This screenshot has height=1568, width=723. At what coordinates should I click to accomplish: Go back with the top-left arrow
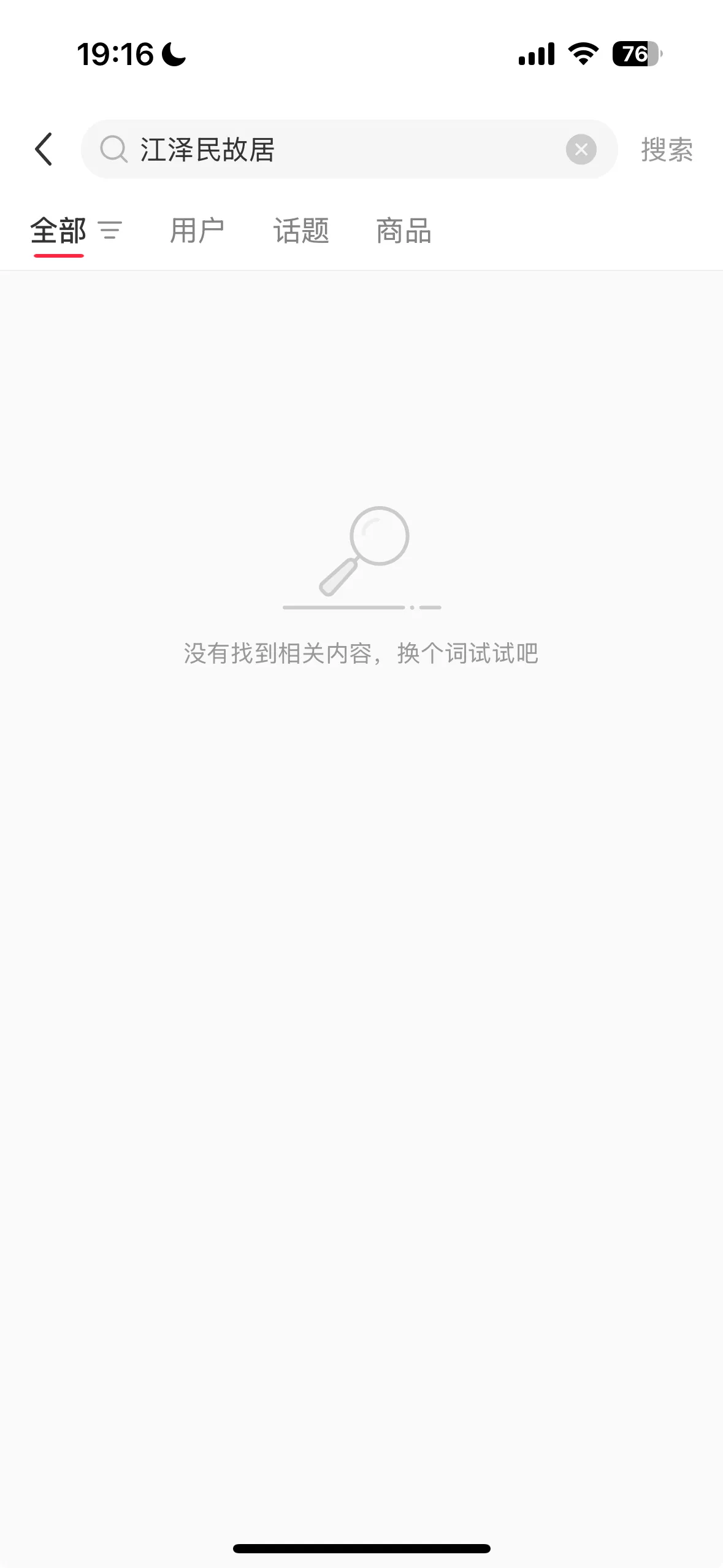(x=44, y=149)
